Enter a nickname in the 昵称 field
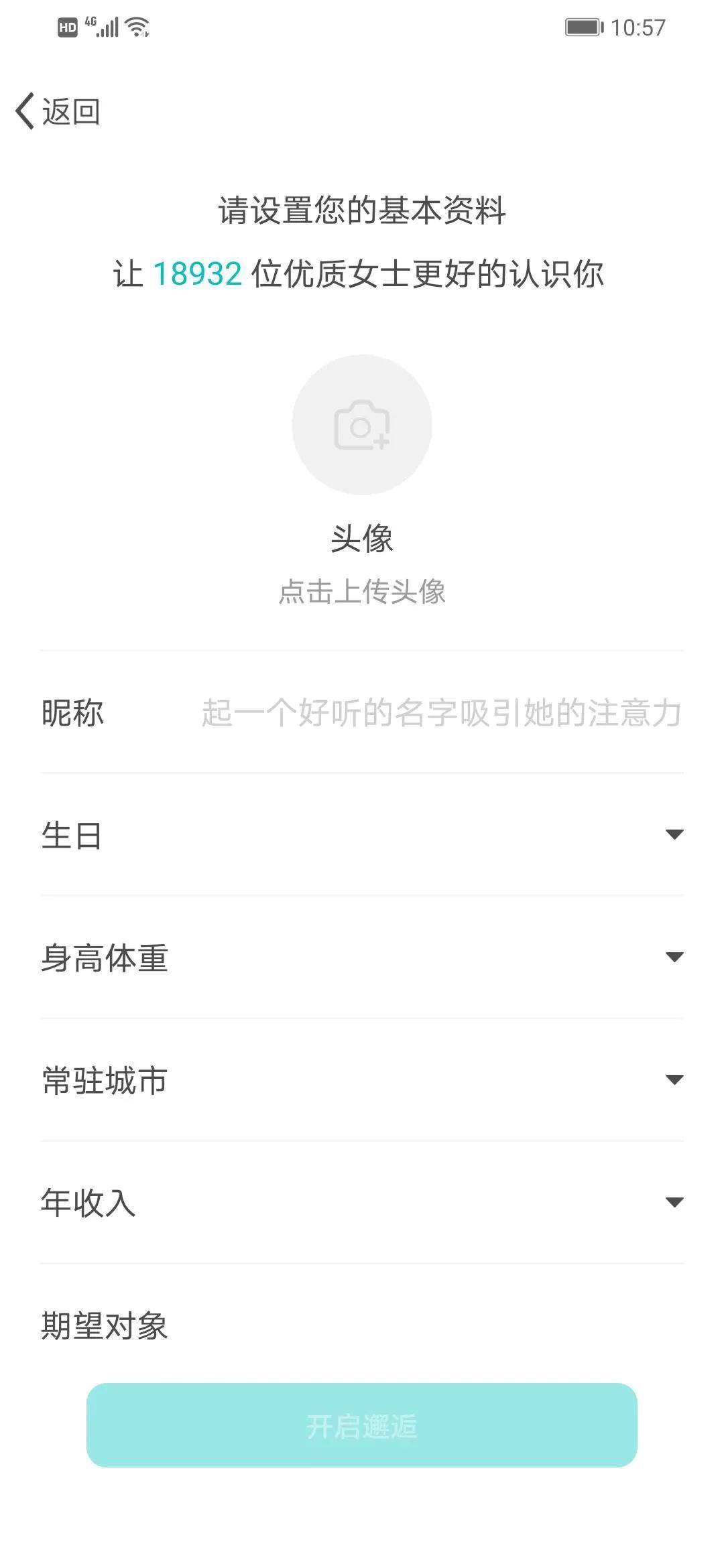This screenshot has width=724, height=1568. [x=442, y=712]
